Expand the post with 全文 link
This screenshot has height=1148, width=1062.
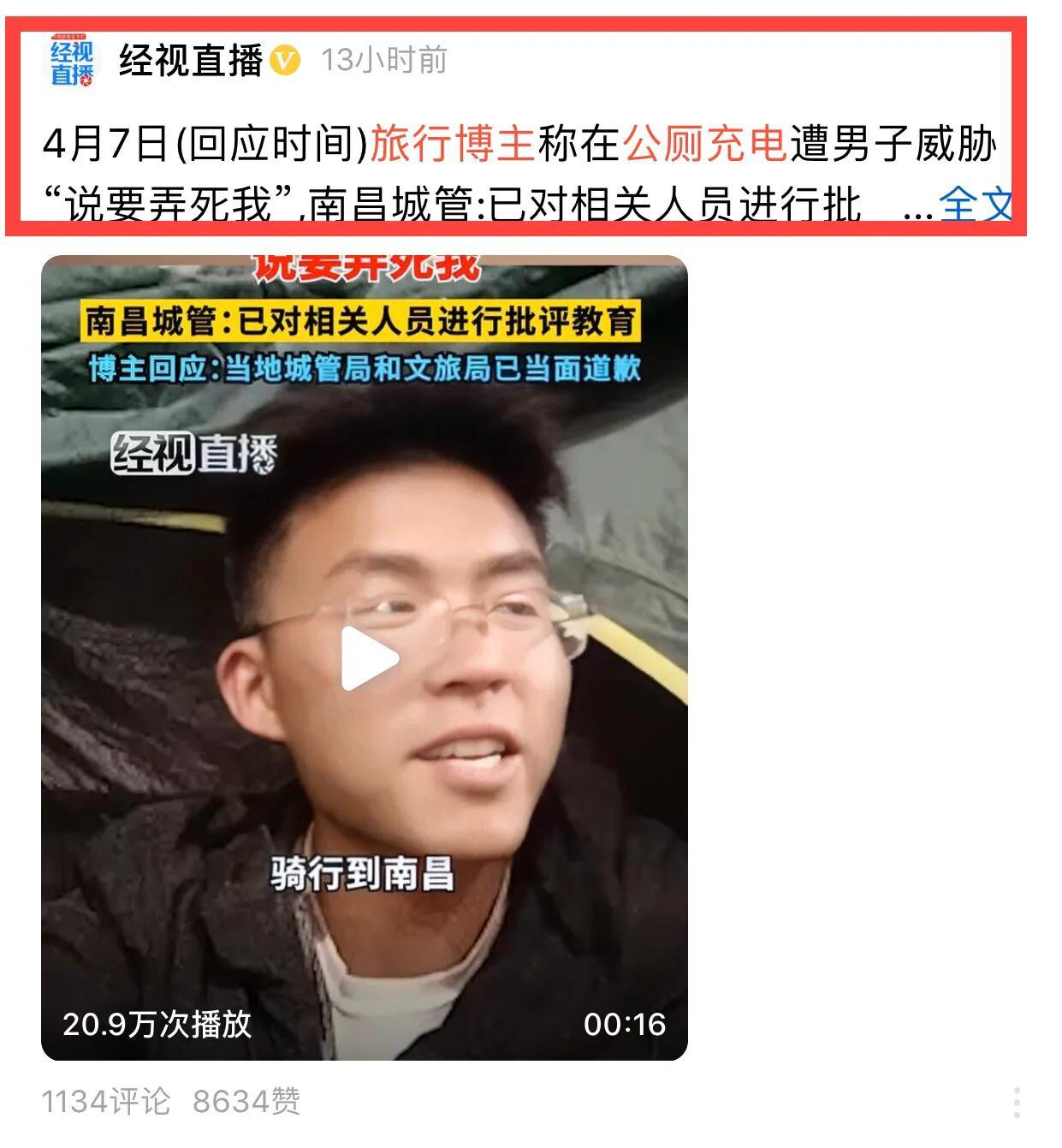[975, 205]
